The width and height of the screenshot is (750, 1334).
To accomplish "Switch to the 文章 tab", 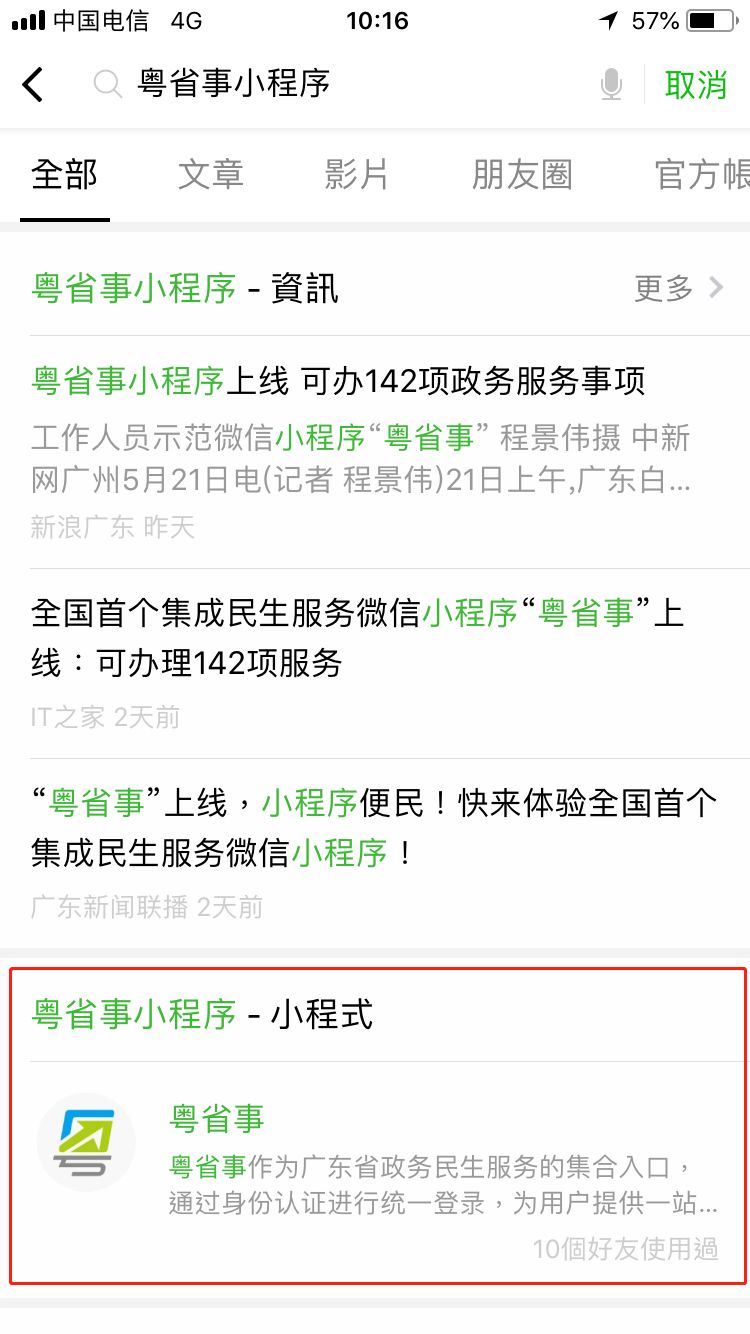I will pos(210,174).
